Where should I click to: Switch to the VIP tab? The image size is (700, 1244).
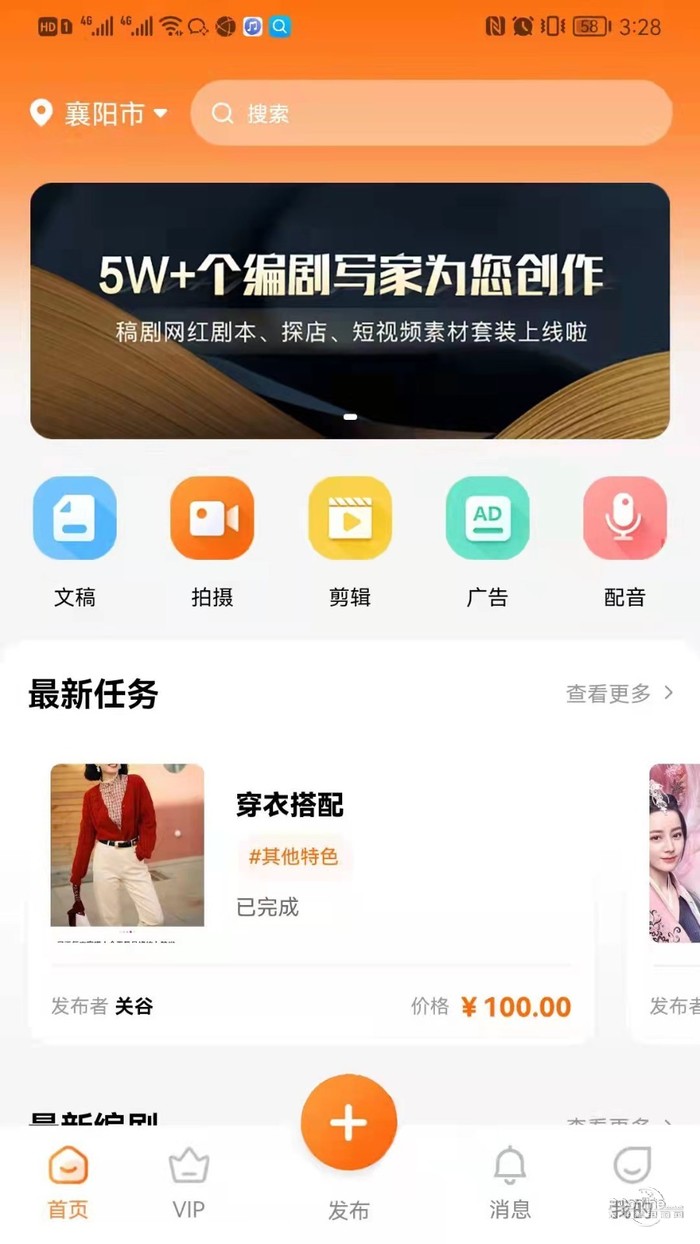(x=189, y=1183)
